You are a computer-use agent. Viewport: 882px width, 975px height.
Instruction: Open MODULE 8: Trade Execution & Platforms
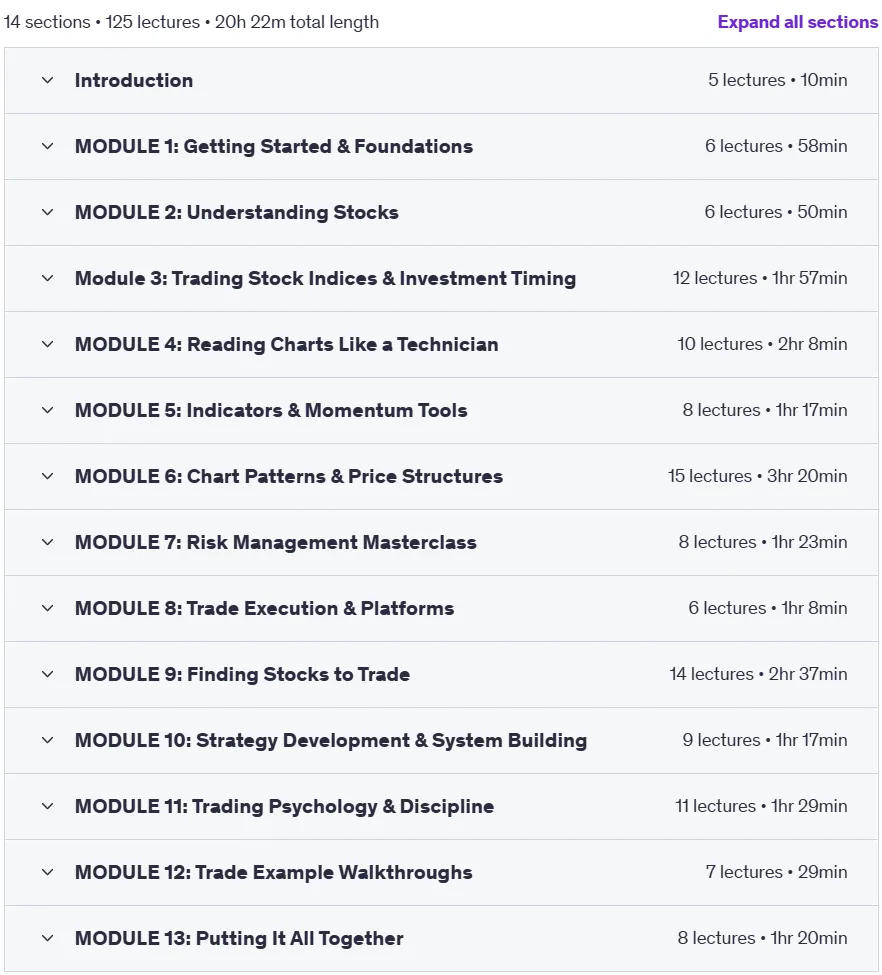441,608
